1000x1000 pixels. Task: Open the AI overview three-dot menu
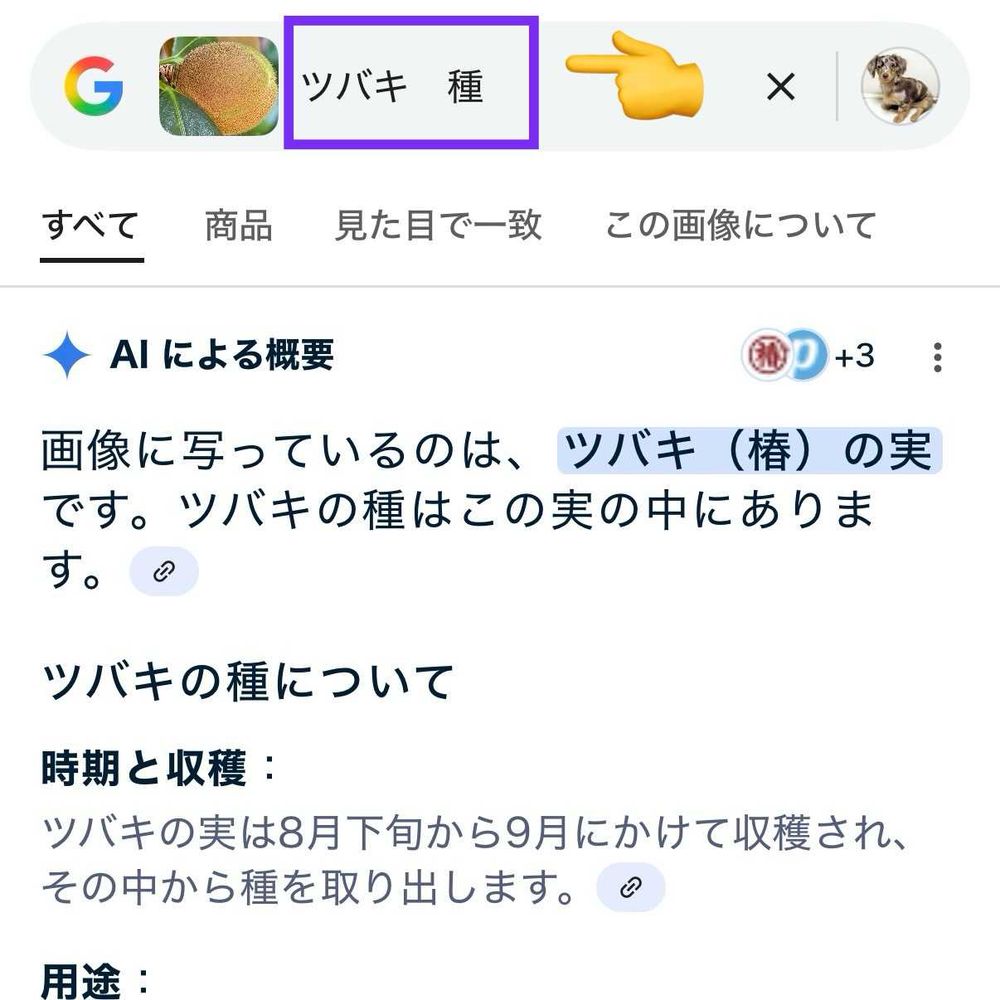[937, 357]
